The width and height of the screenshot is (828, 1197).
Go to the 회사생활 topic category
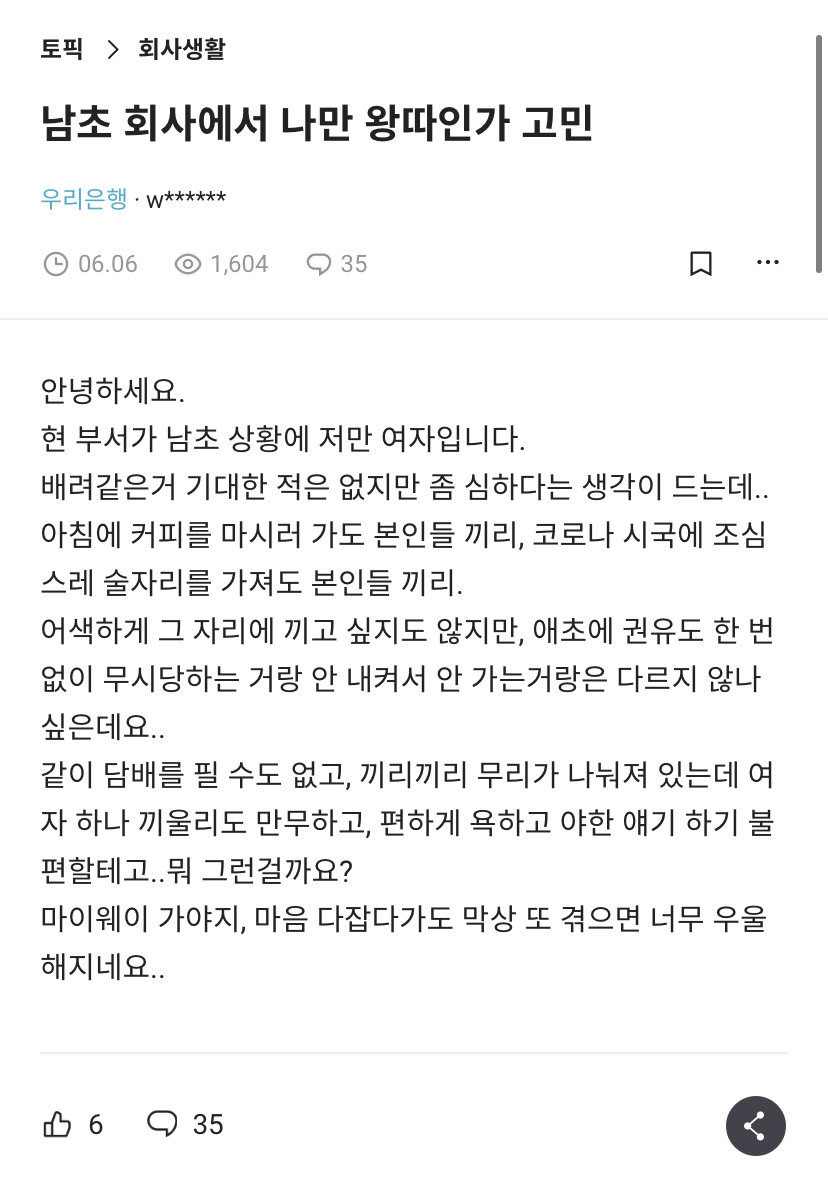[182, 49]
